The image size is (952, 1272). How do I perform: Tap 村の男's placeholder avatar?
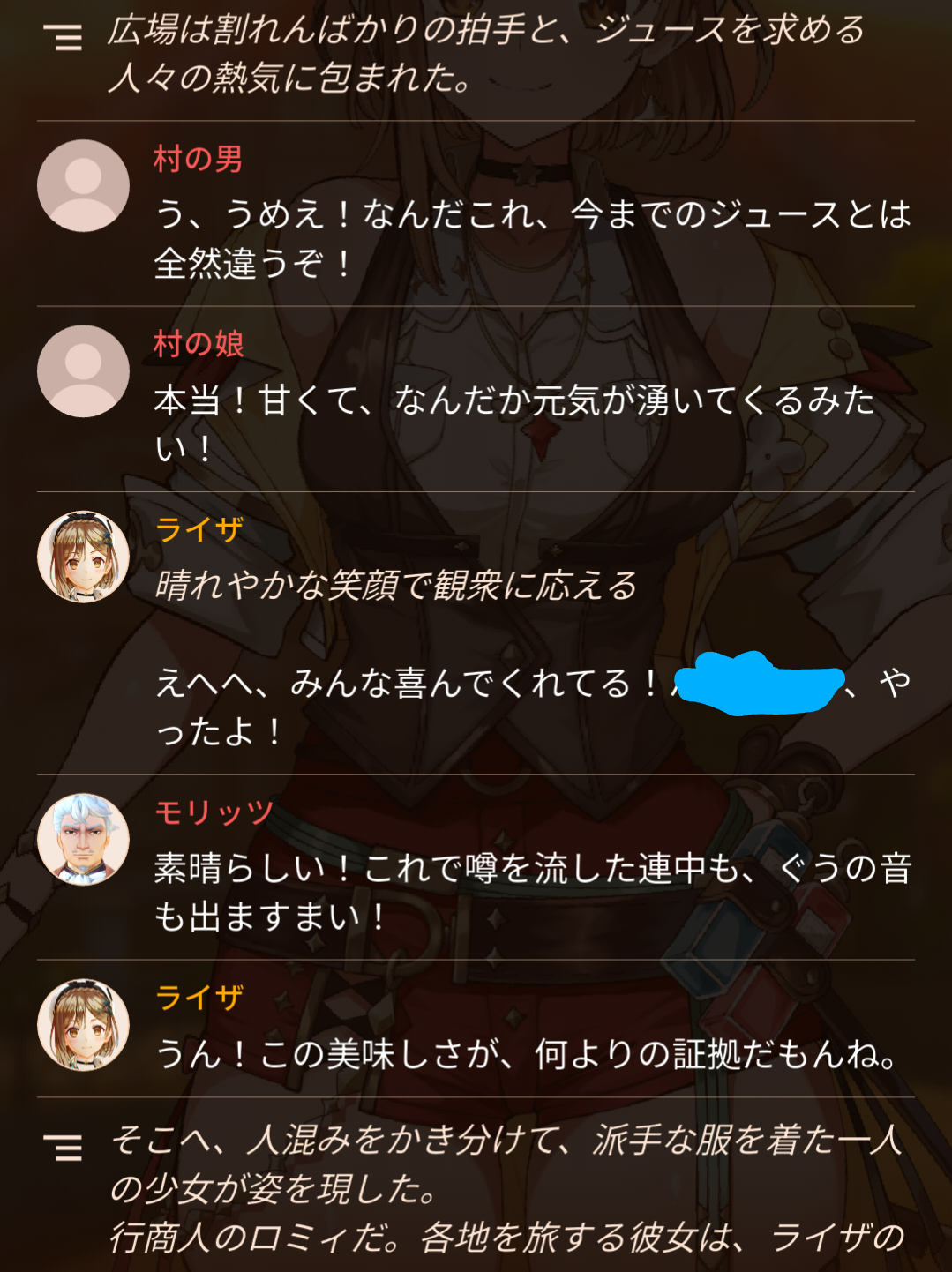tap(83, 185)
